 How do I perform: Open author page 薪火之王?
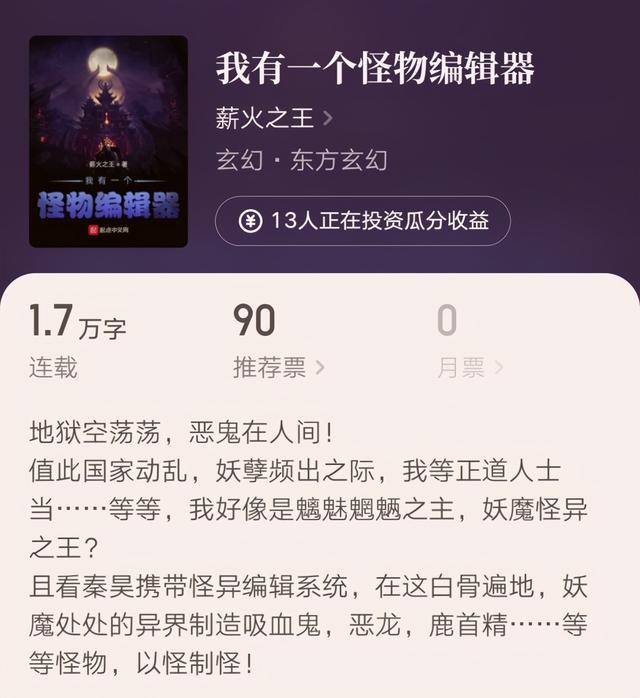point(273,118)
